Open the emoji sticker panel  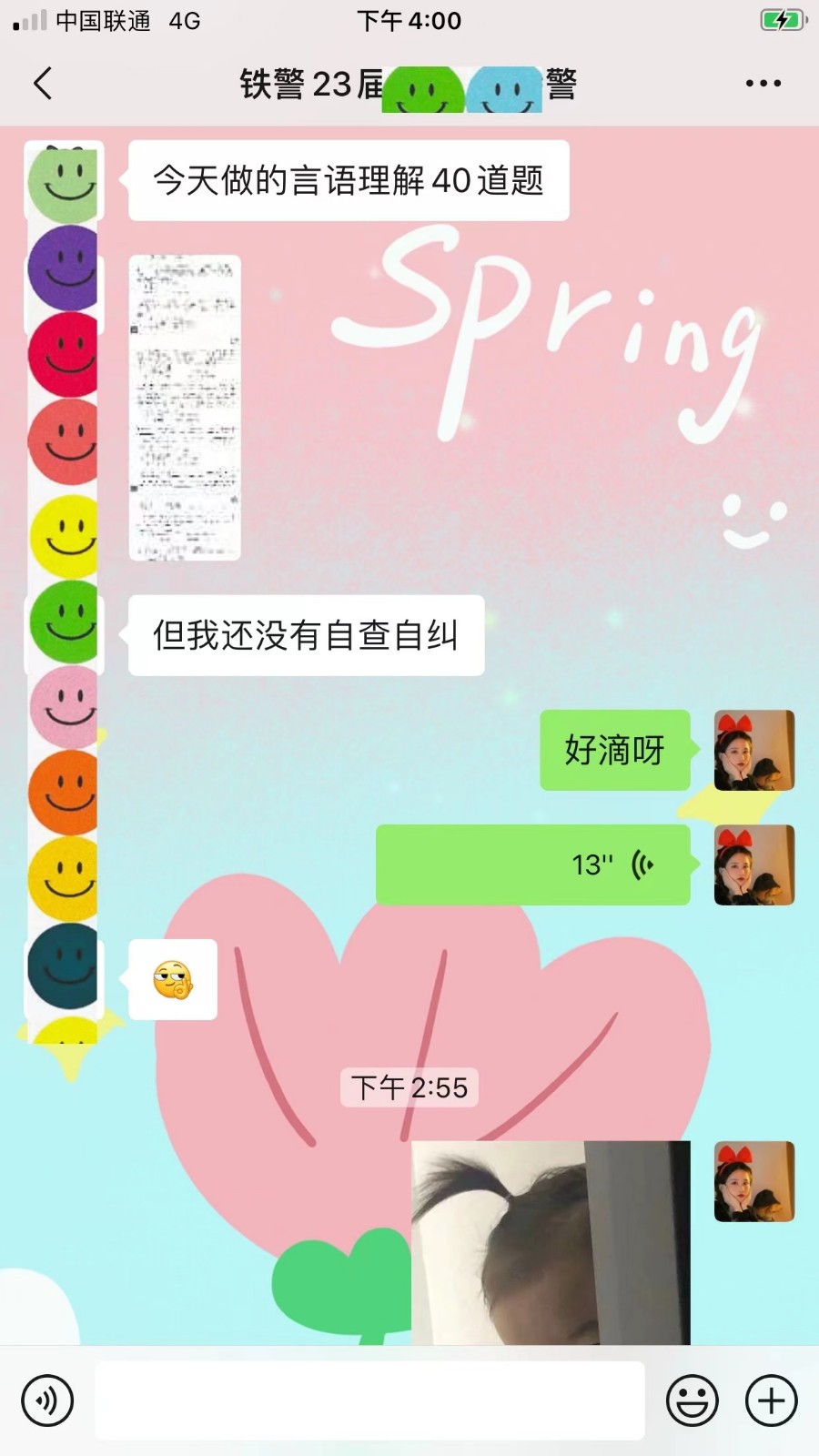(x=693, y=1400)
